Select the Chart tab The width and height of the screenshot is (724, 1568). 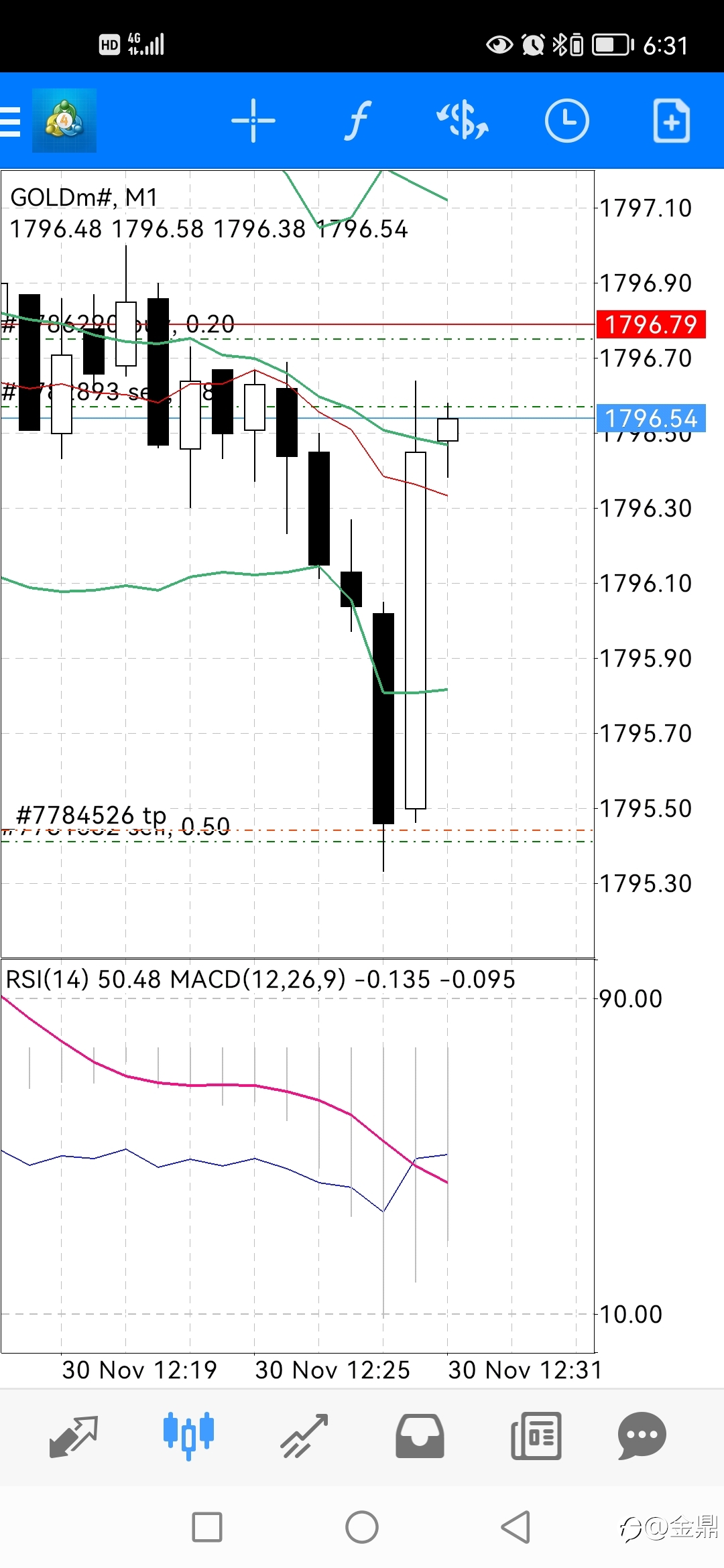click(188, 1436)
